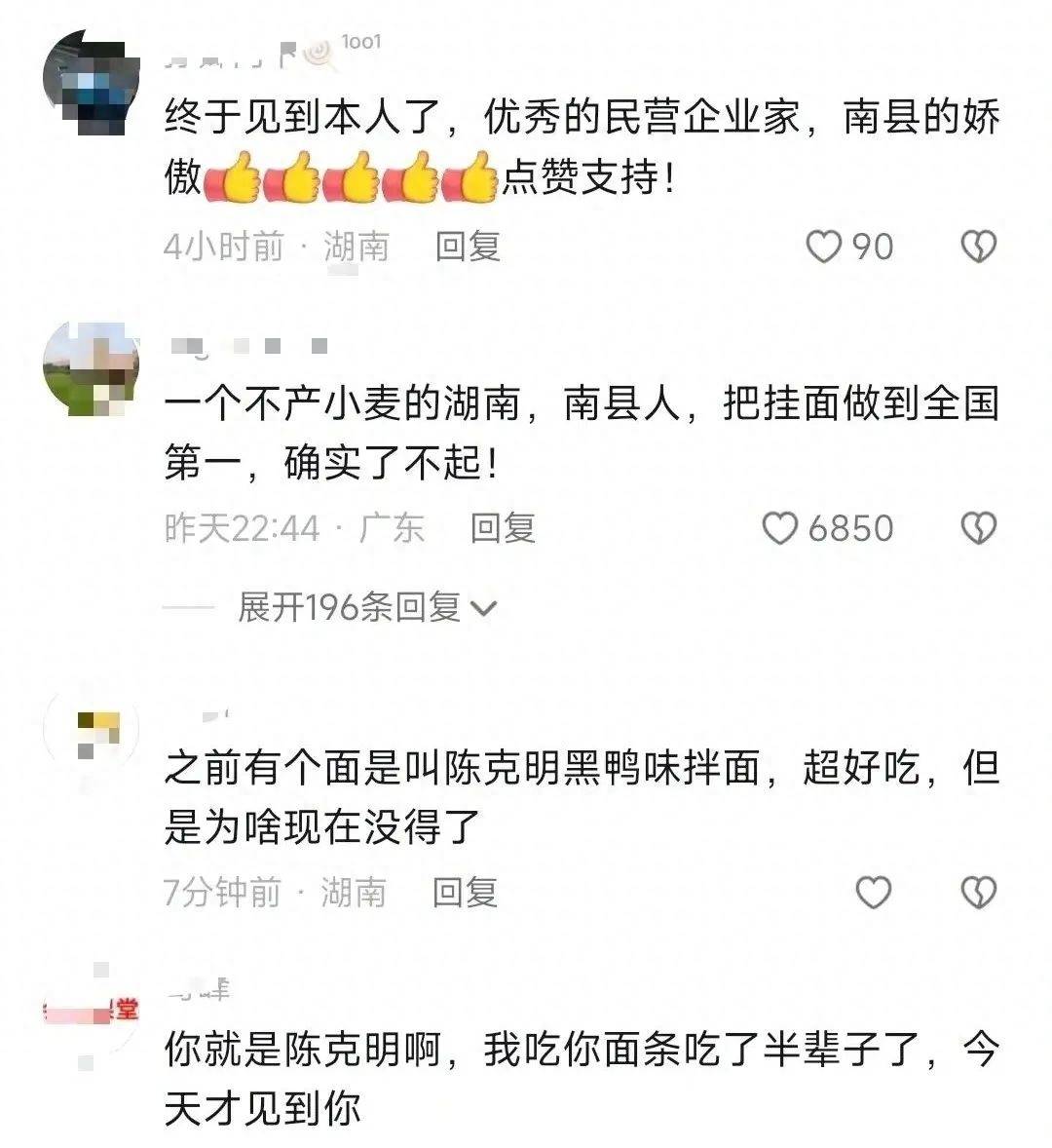Expand 展开196条回复
This screenshot has width=1052, height=1148.
point(367,608)
